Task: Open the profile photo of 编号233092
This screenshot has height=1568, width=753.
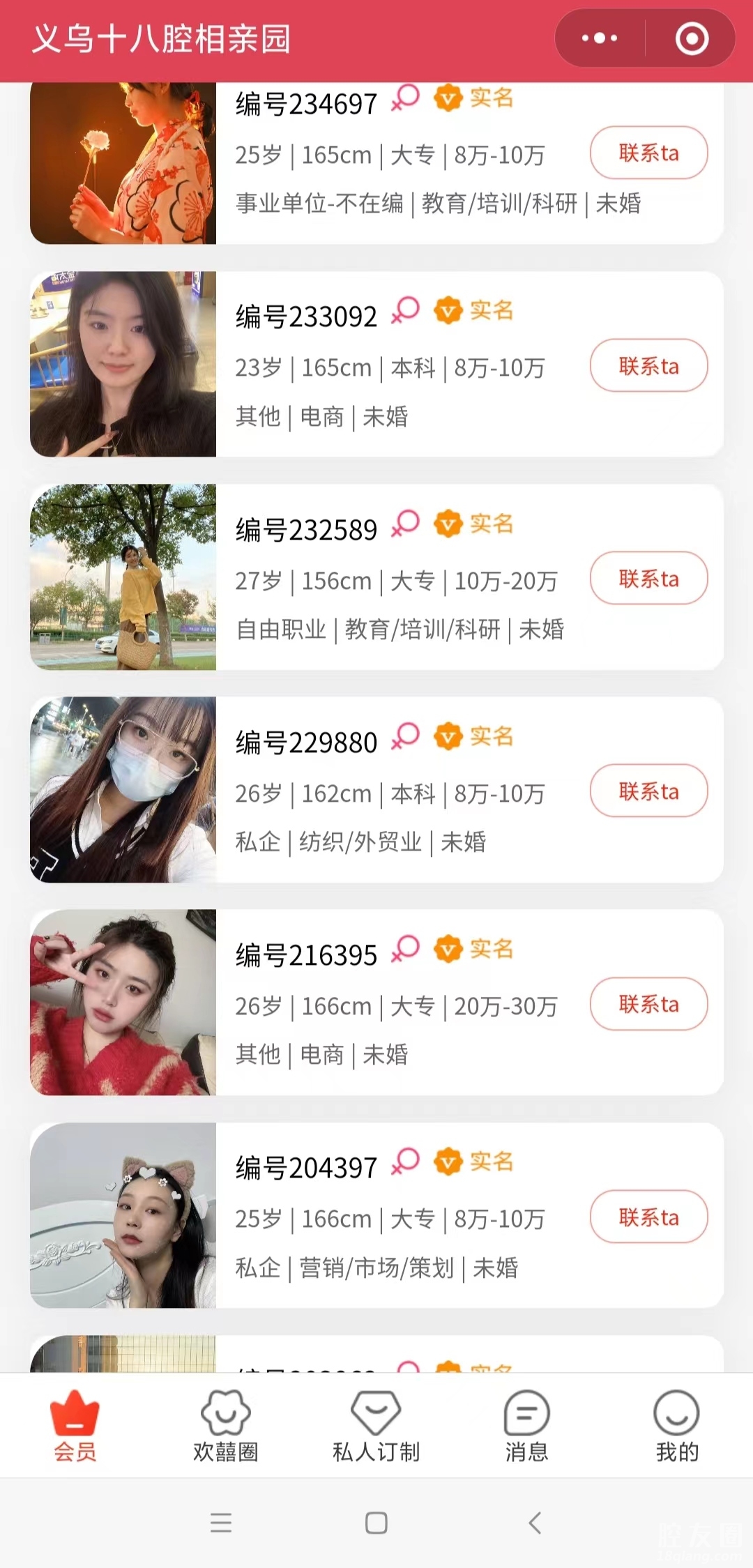Action: pos(123,364)
